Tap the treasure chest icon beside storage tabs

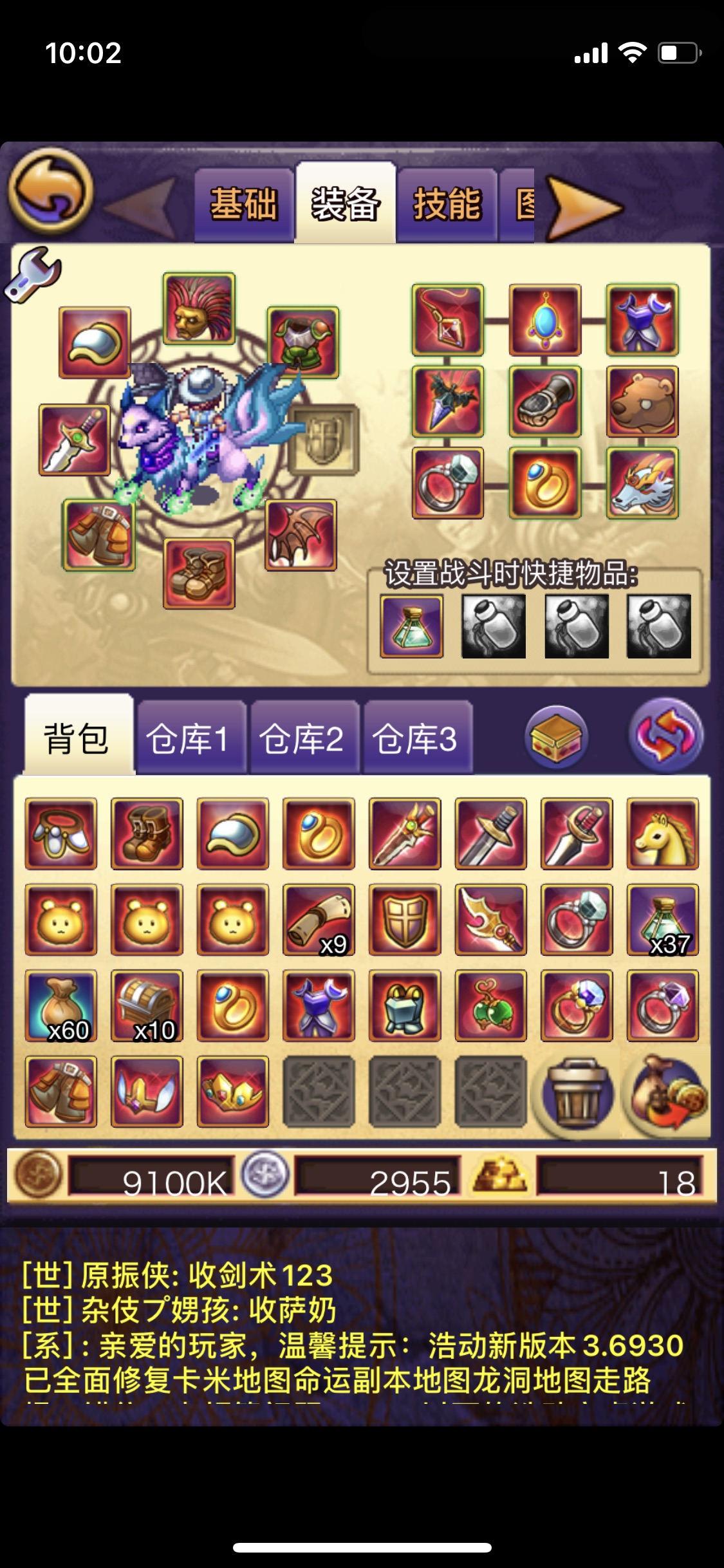pos(557,736)
